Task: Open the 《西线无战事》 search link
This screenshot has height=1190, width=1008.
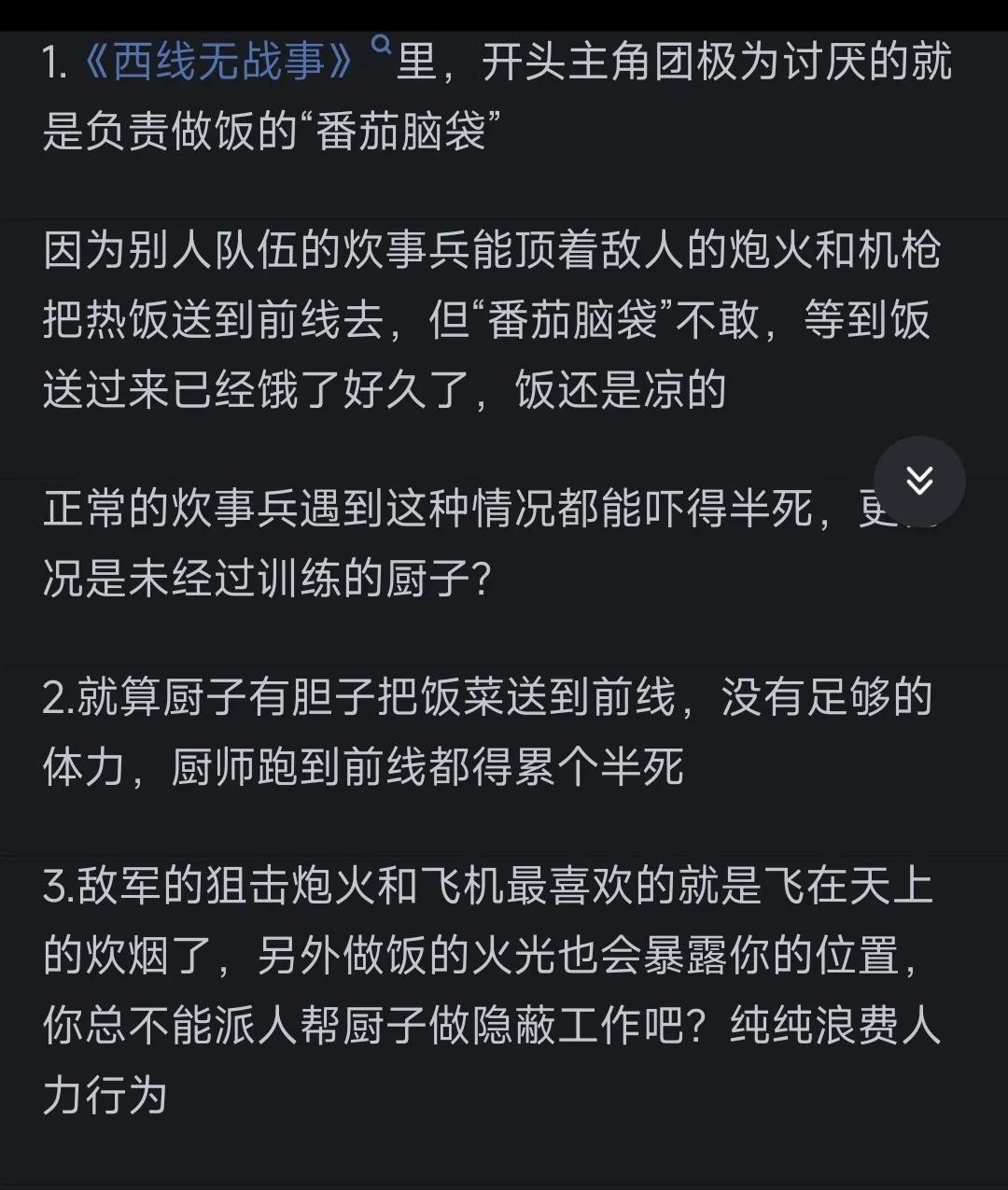Action: click(219, 63)
